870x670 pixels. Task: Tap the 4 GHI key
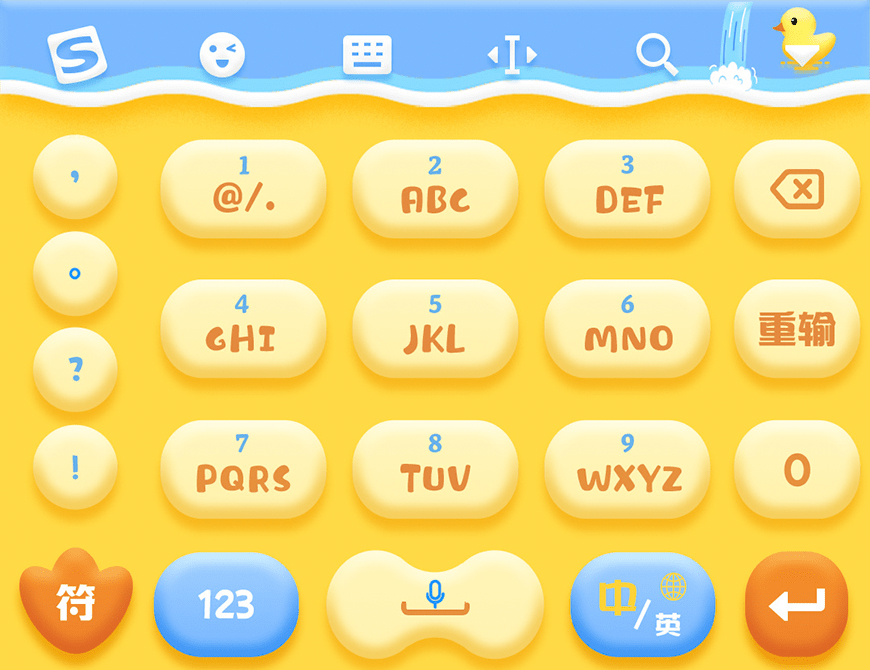point(243,328)
